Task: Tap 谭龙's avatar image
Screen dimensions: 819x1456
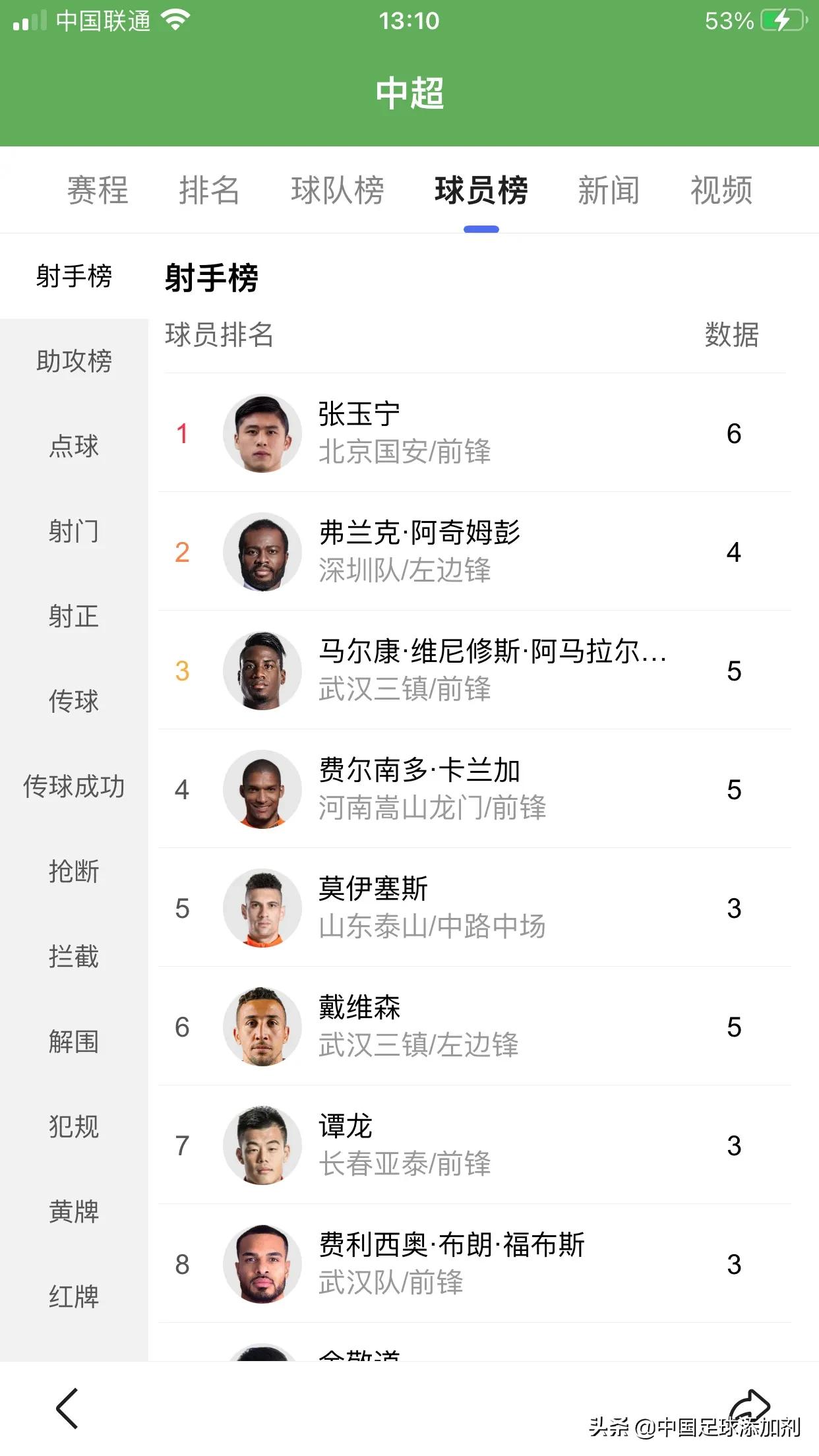Action: 261,1145
